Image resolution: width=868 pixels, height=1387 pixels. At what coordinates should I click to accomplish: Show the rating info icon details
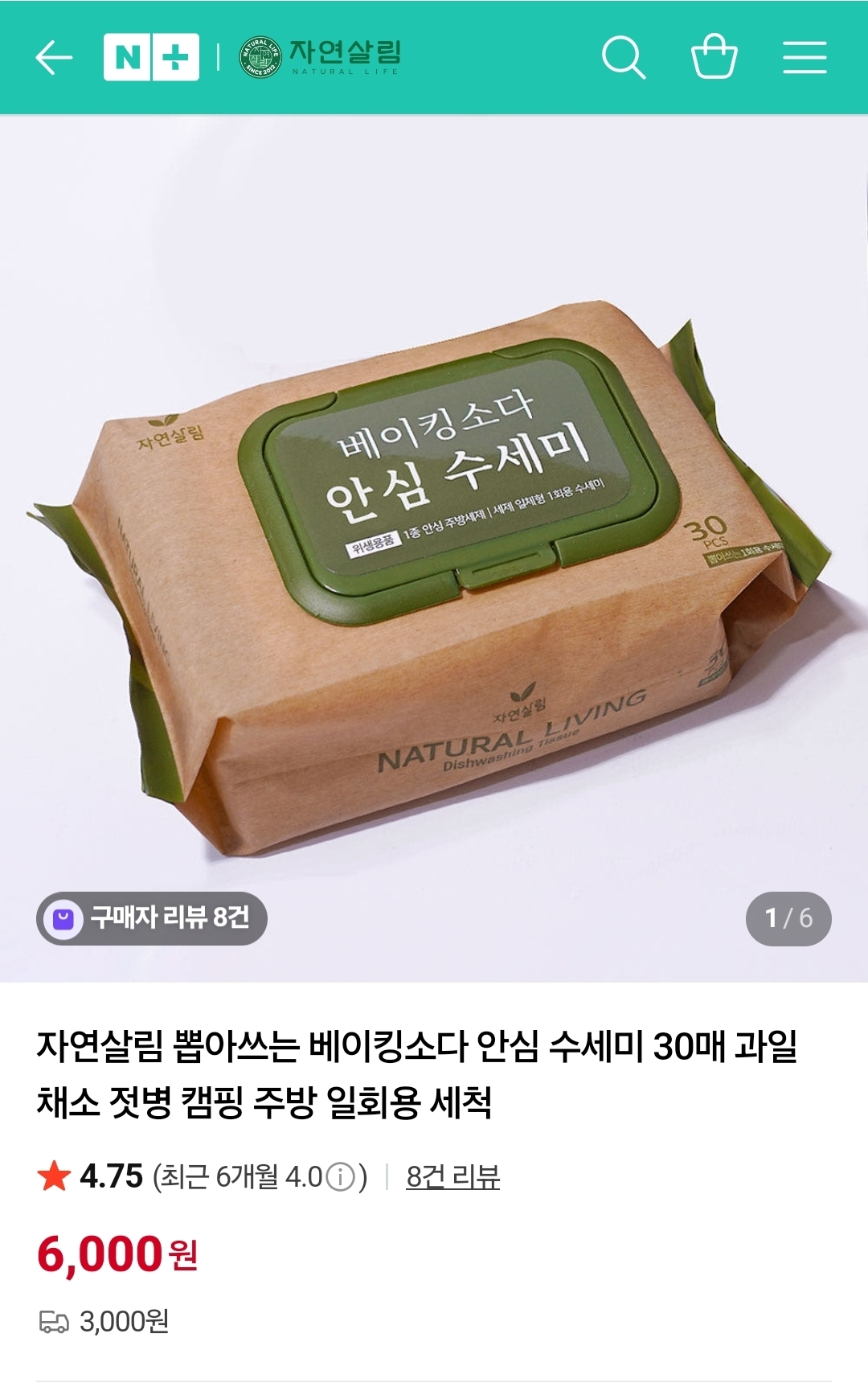pos(341,1177)
